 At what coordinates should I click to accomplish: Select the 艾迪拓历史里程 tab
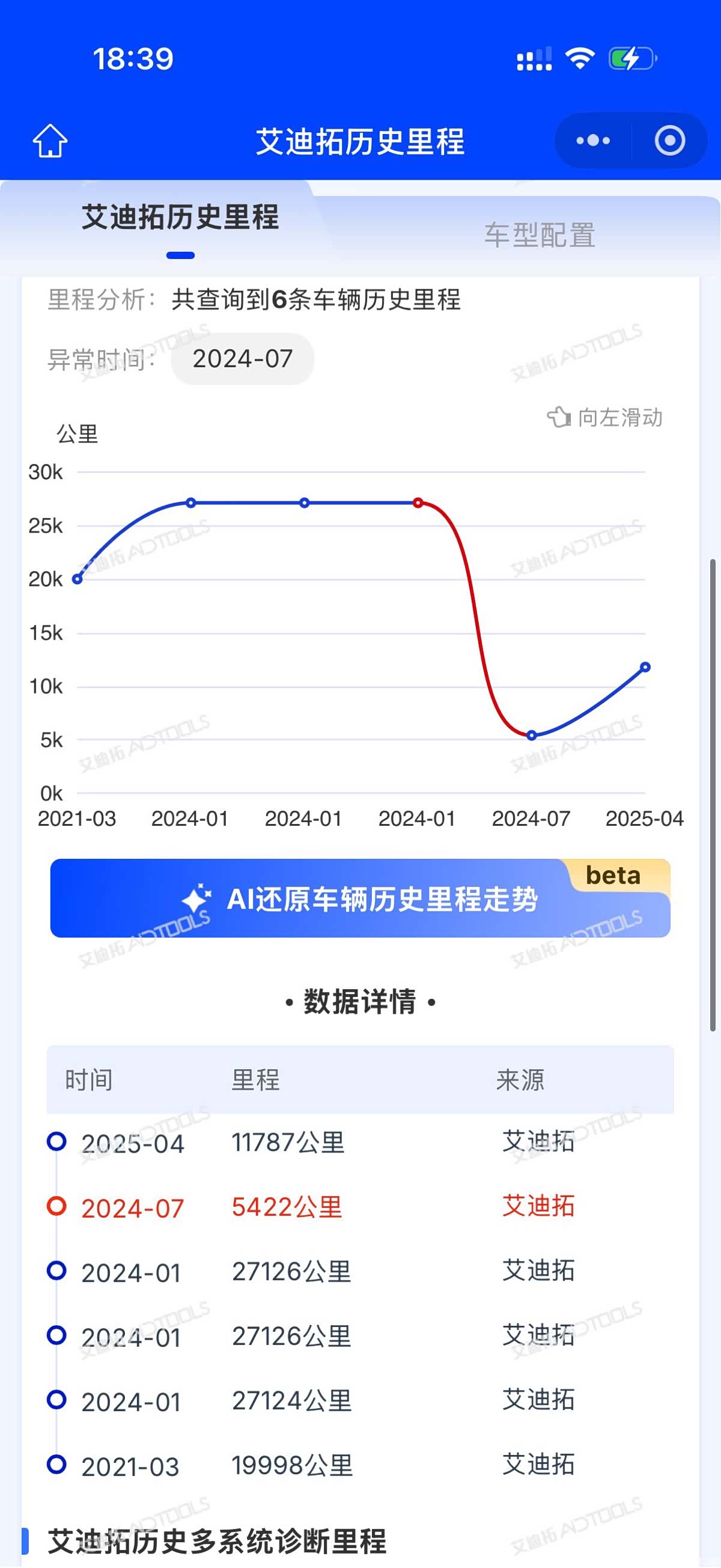click(x=180, y=218)
